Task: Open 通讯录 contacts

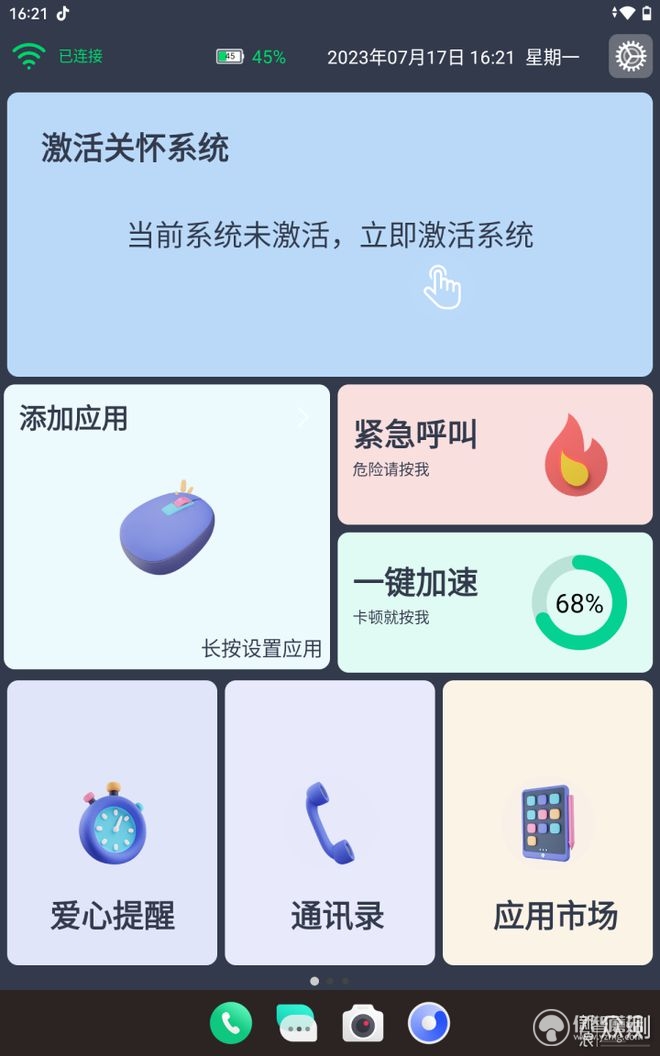Action: [330, 823]
